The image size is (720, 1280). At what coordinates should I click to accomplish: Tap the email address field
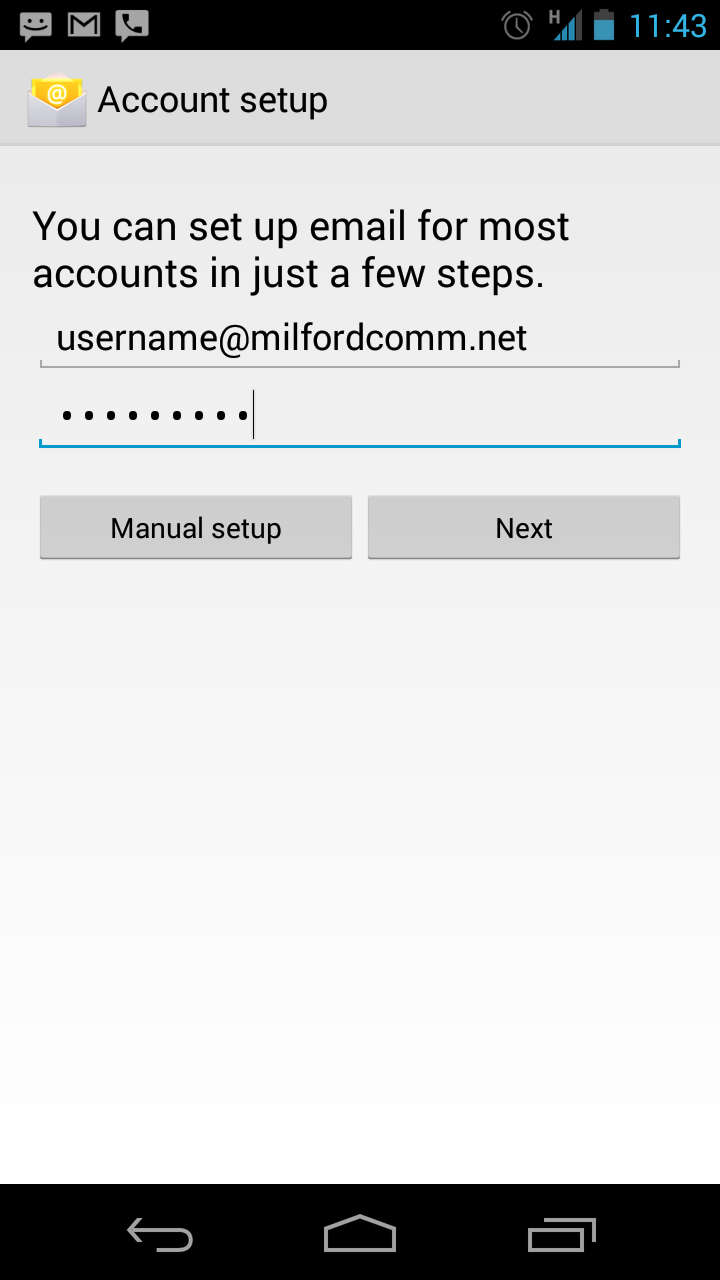coord(360,340)
